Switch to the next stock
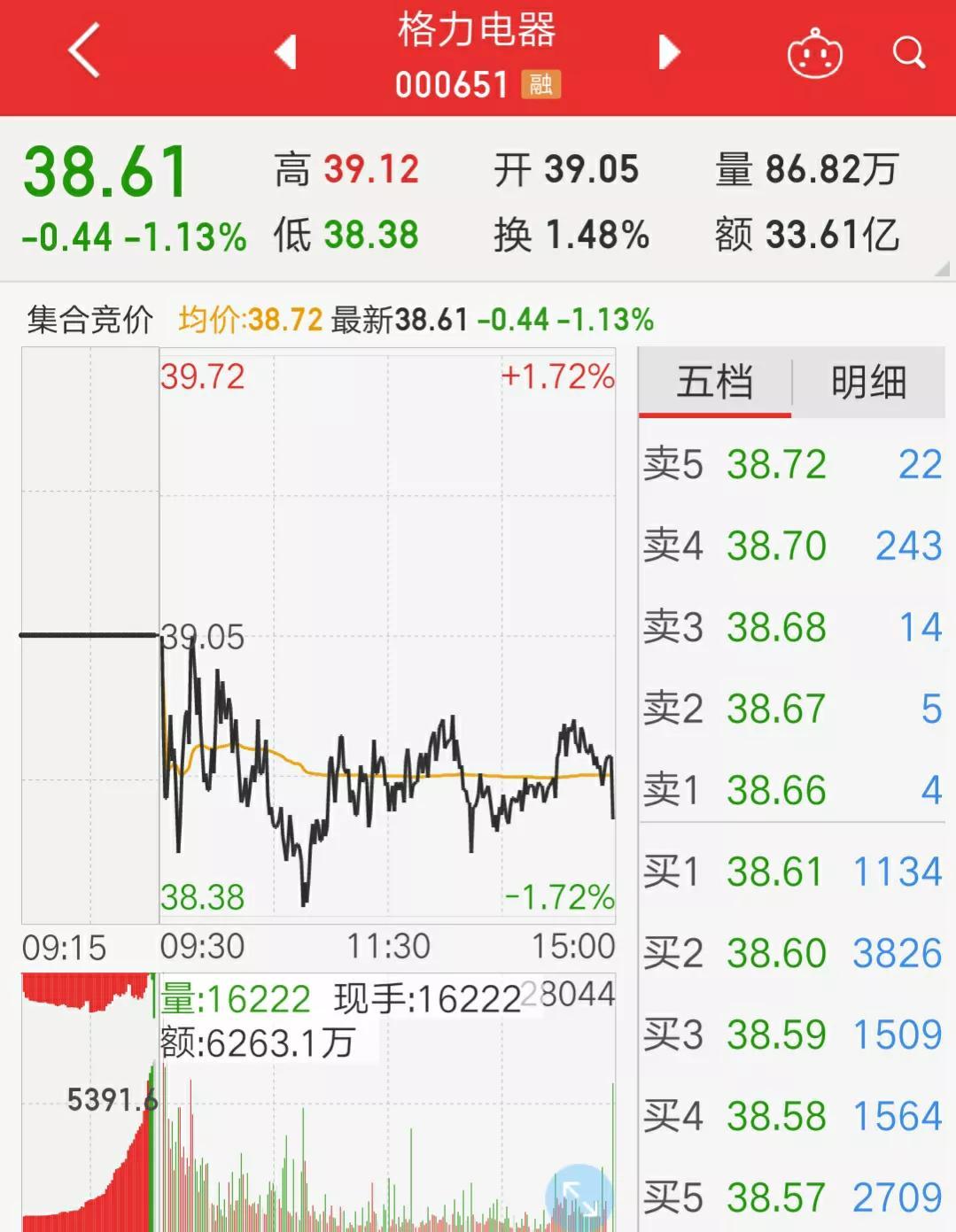Image resolution: width=956 pixels, height=1232 pixels. click(x=669, y=52)
